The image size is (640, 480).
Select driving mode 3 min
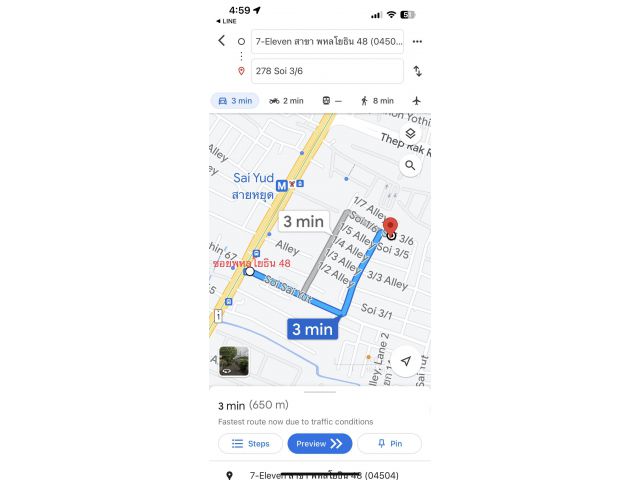point(235,100)
